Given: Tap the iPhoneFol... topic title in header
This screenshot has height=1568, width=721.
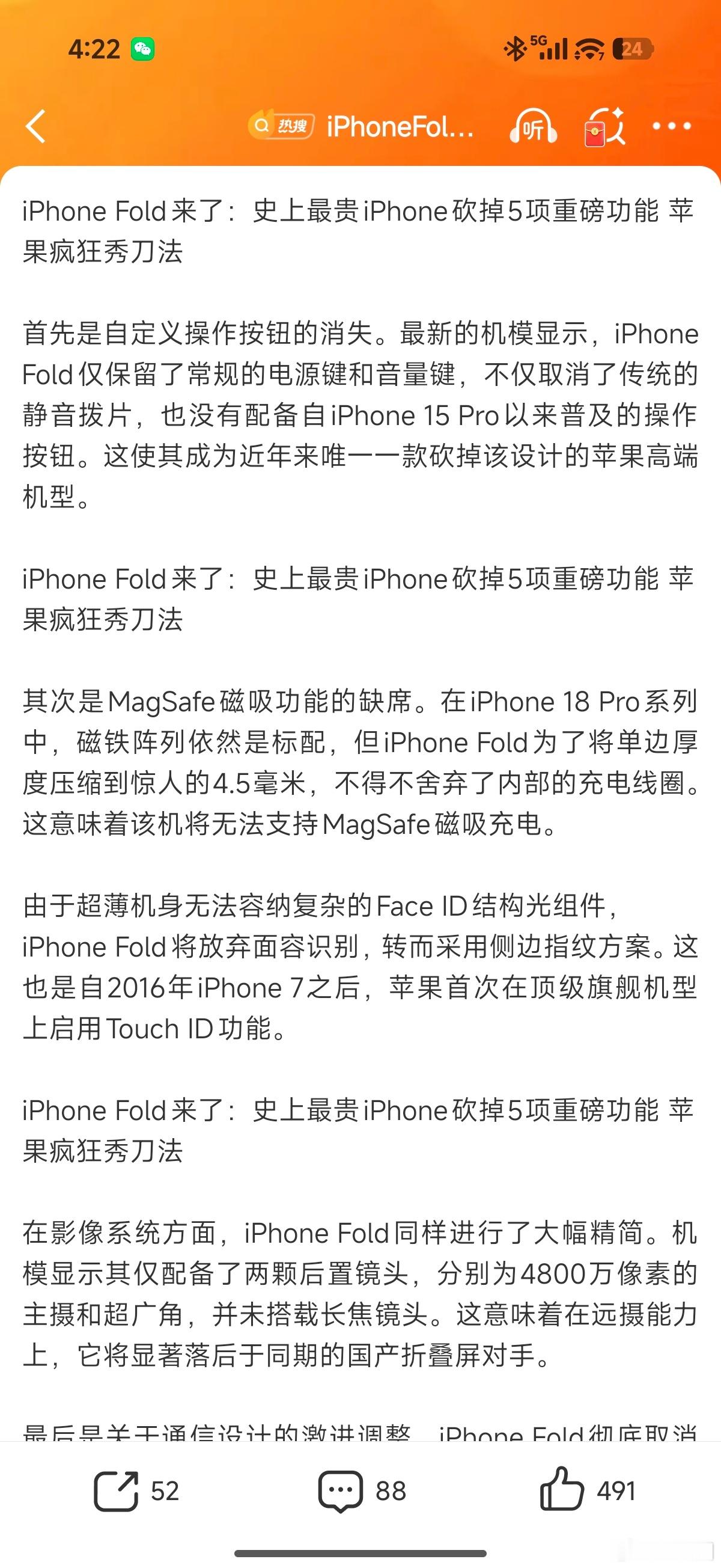Looking at the screenshot, I should (x=398, y=126).
